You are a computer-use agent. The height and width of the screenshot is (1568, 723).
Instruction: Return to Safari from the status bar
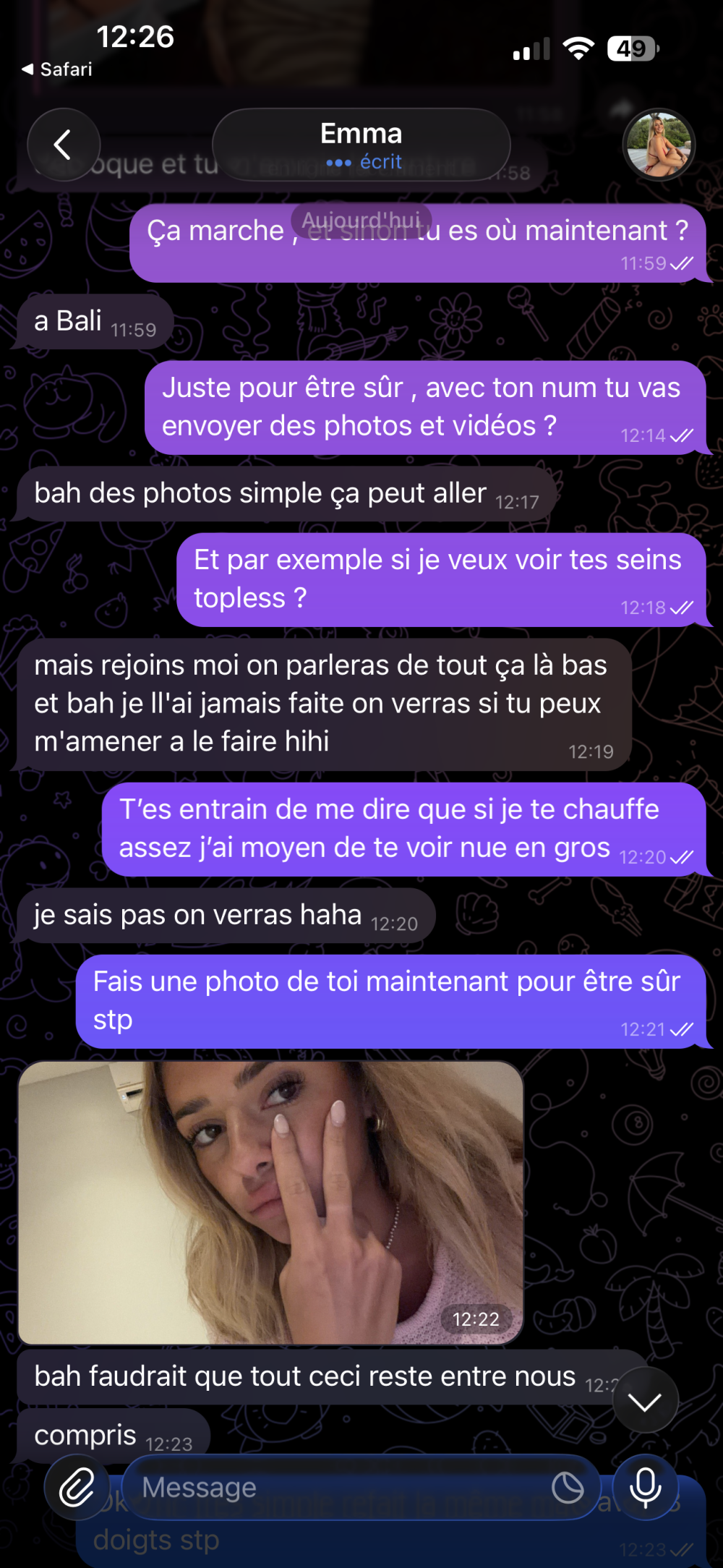[58, 69]
